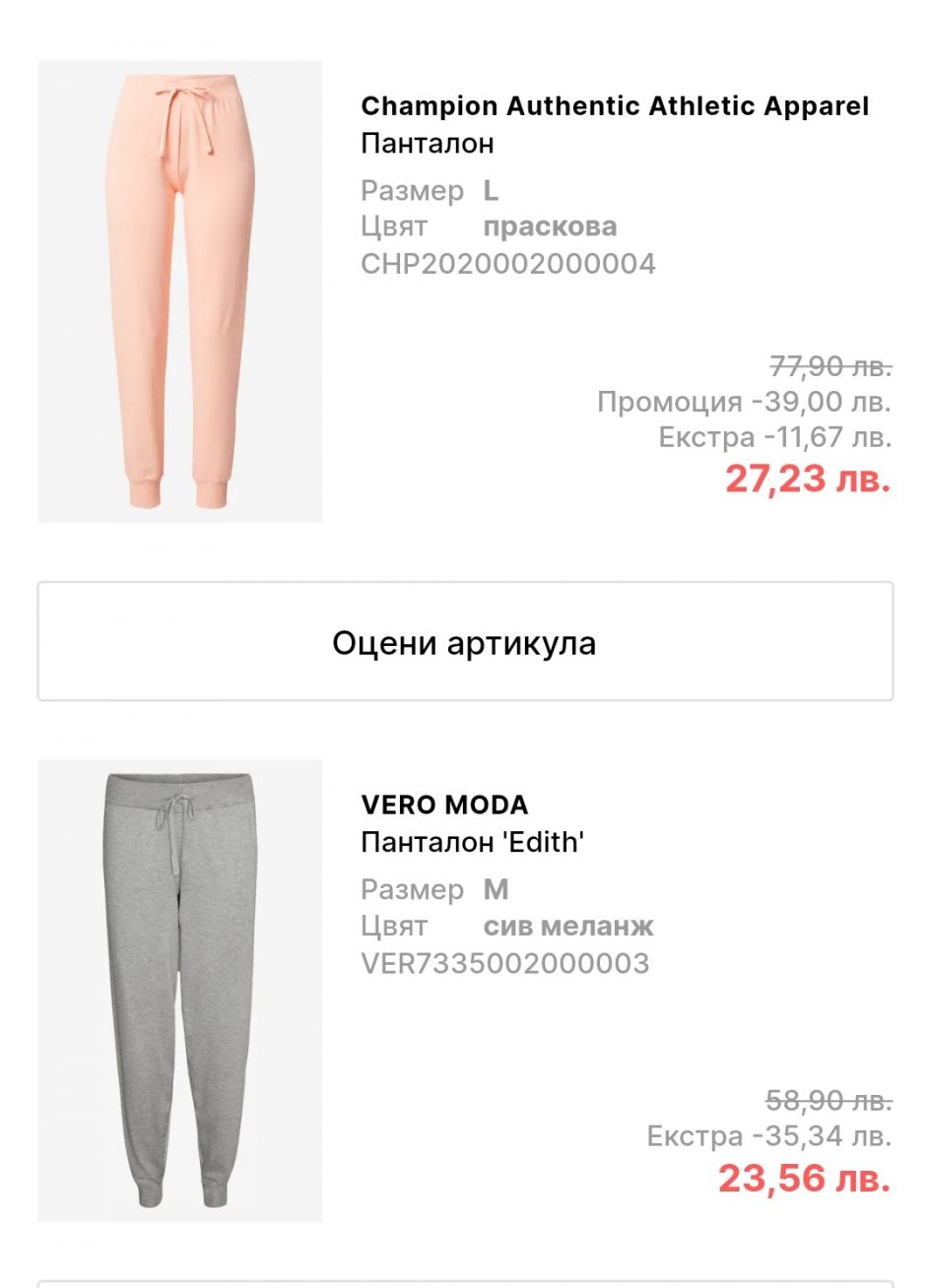Open the peach Champion pants product image
Screen dimensions: 928x1288
coord(180,292)
